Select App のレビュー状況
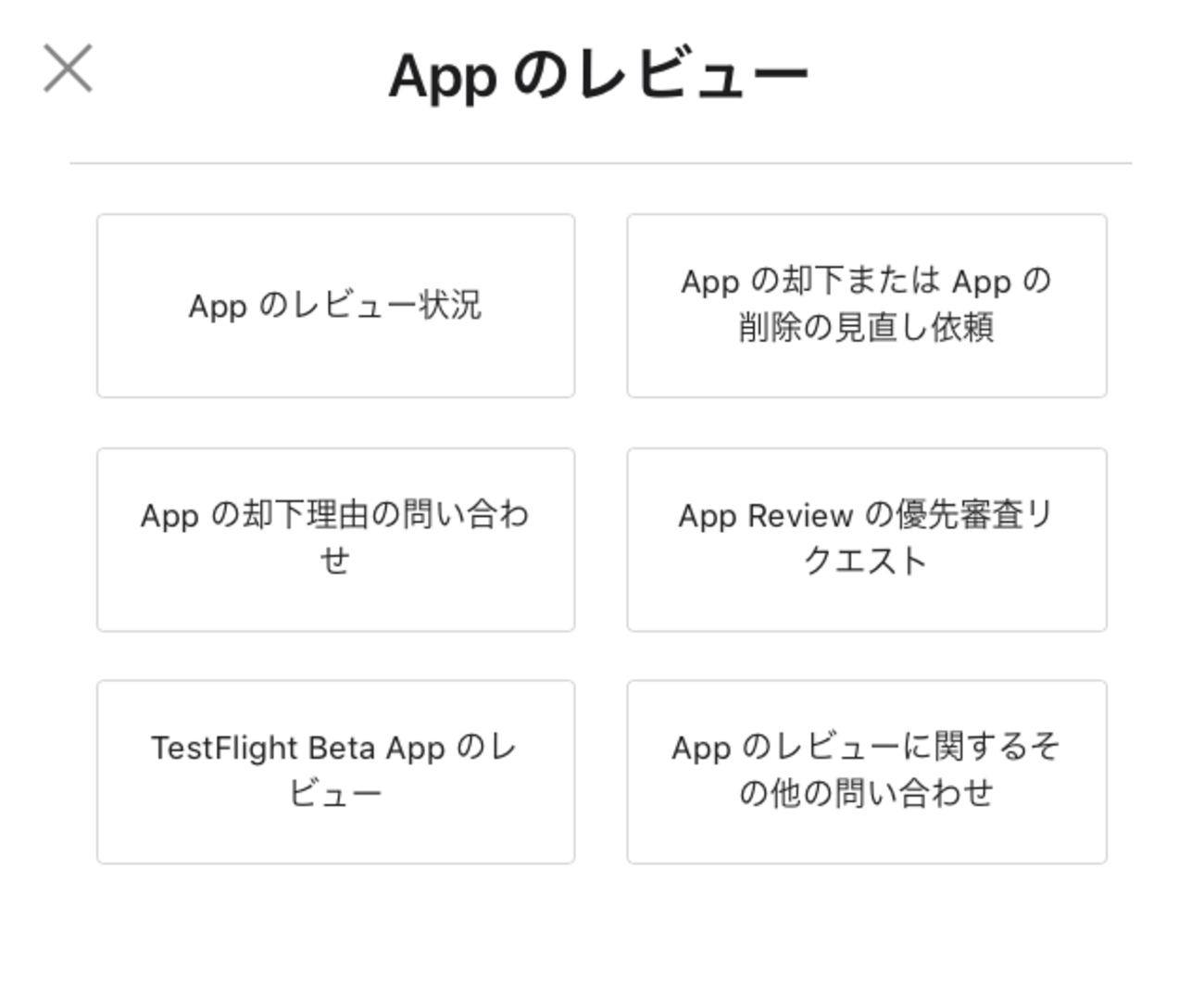 pyautogui.click(x=335, y=306)
